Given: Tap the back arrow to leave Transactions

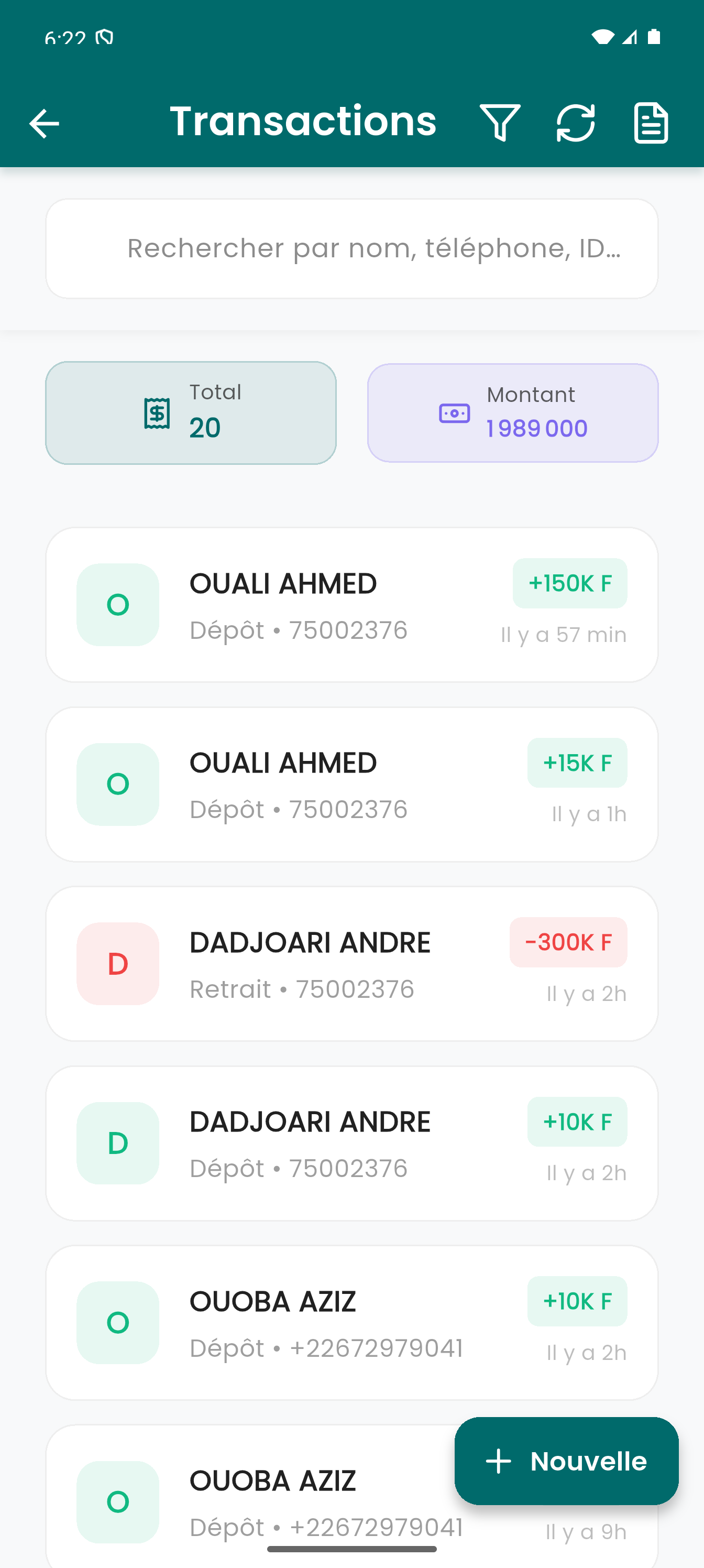Looking at the screenshot, I should tap(44, 124).
